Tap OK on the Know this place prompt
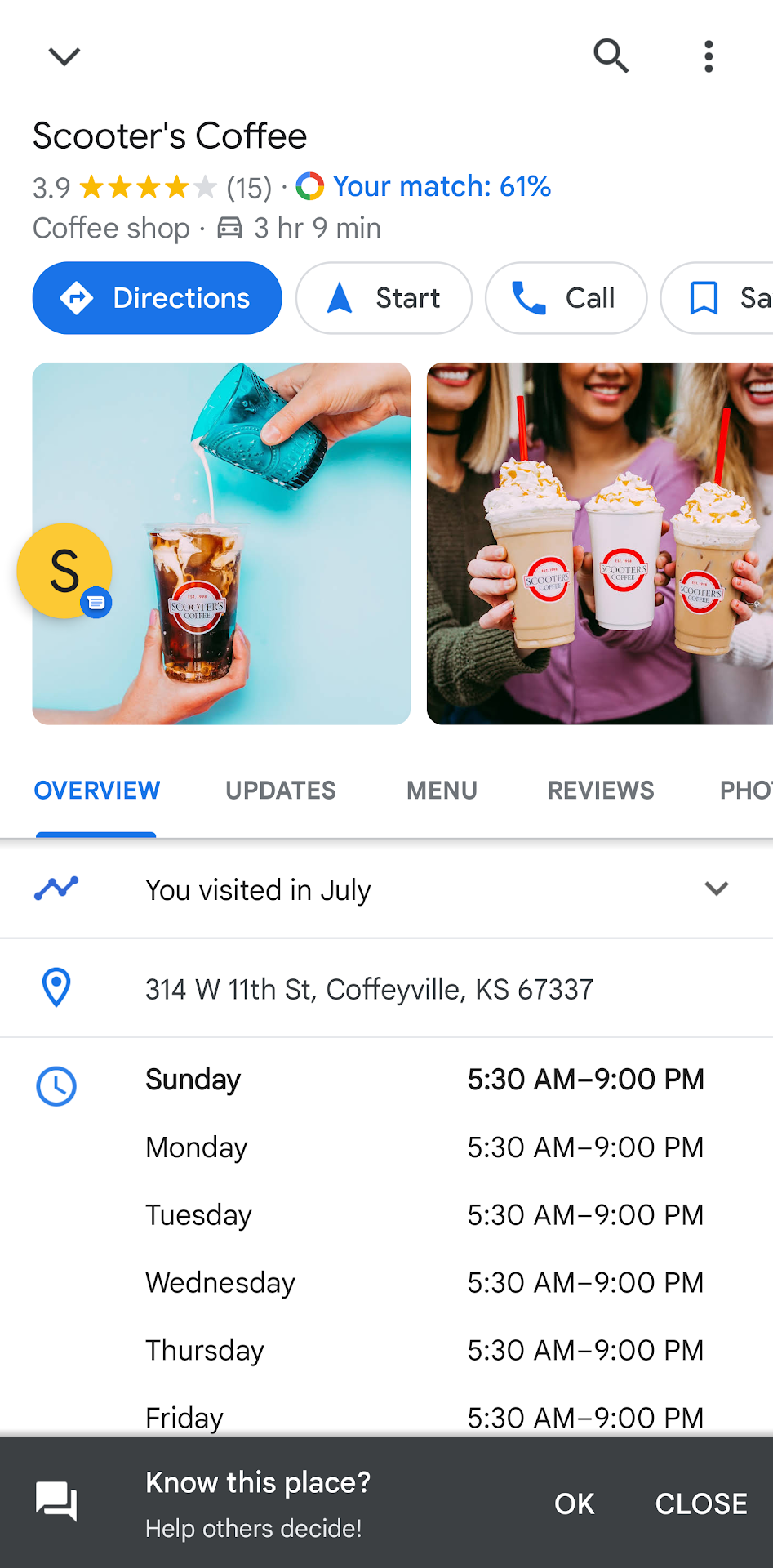This screenshot has width=773, height=1568. tap(575, 1503)
